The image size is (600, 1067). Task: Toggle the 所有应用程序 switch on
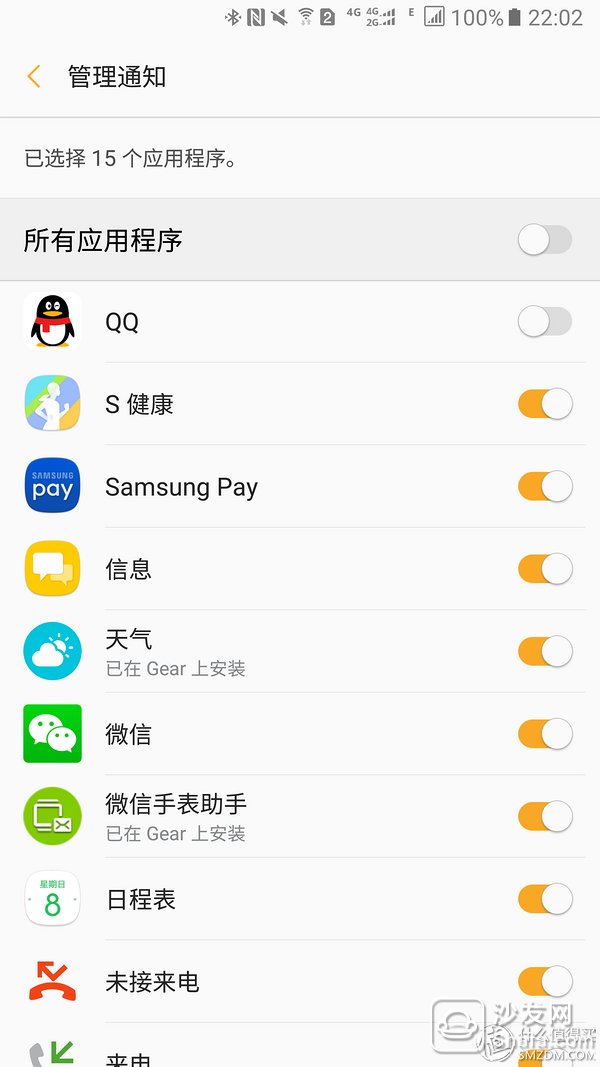(x=545, y=240)
